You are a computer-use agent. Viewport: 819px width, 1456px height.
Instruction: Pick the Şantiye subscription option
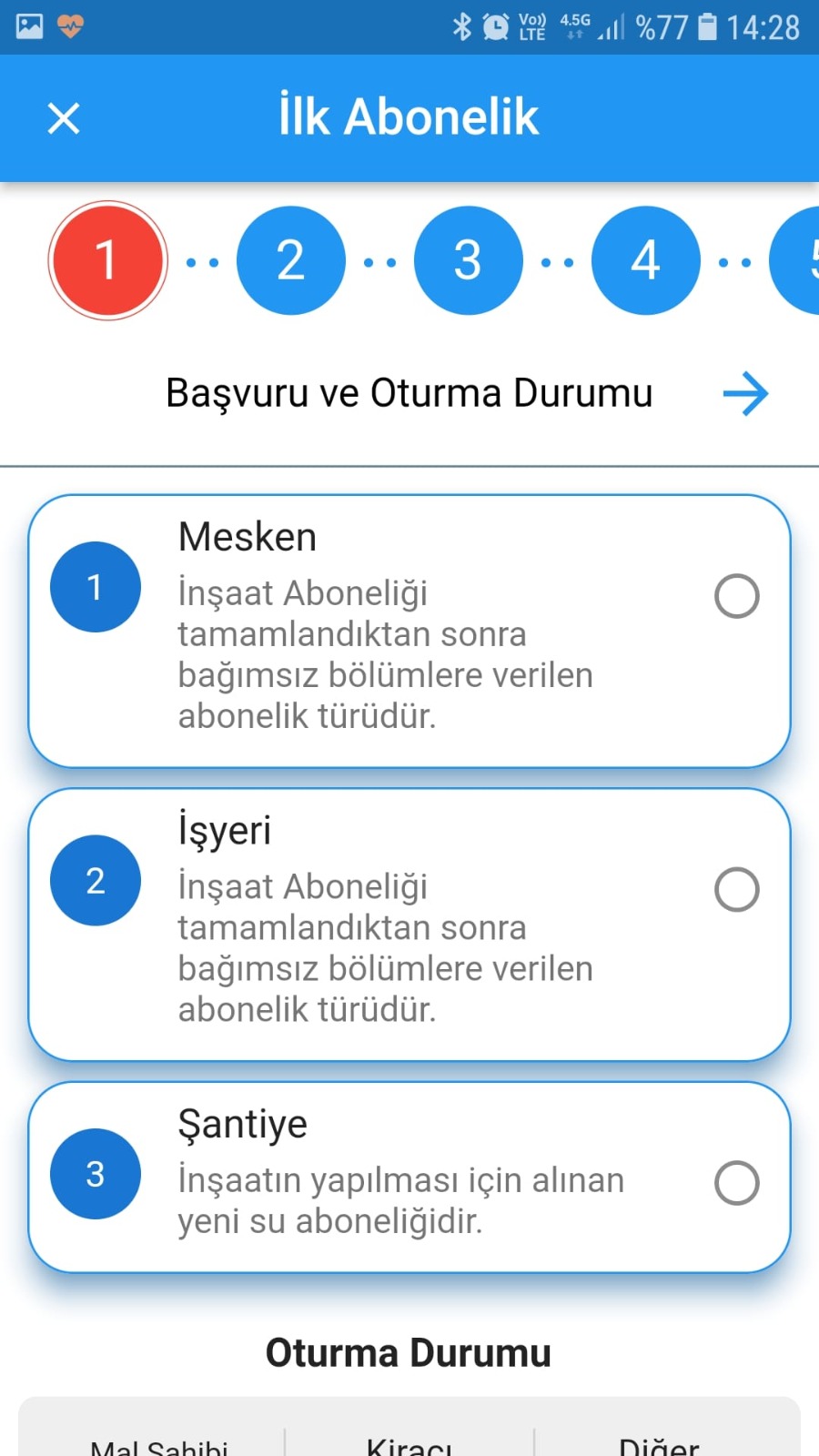coord(409,1178)
